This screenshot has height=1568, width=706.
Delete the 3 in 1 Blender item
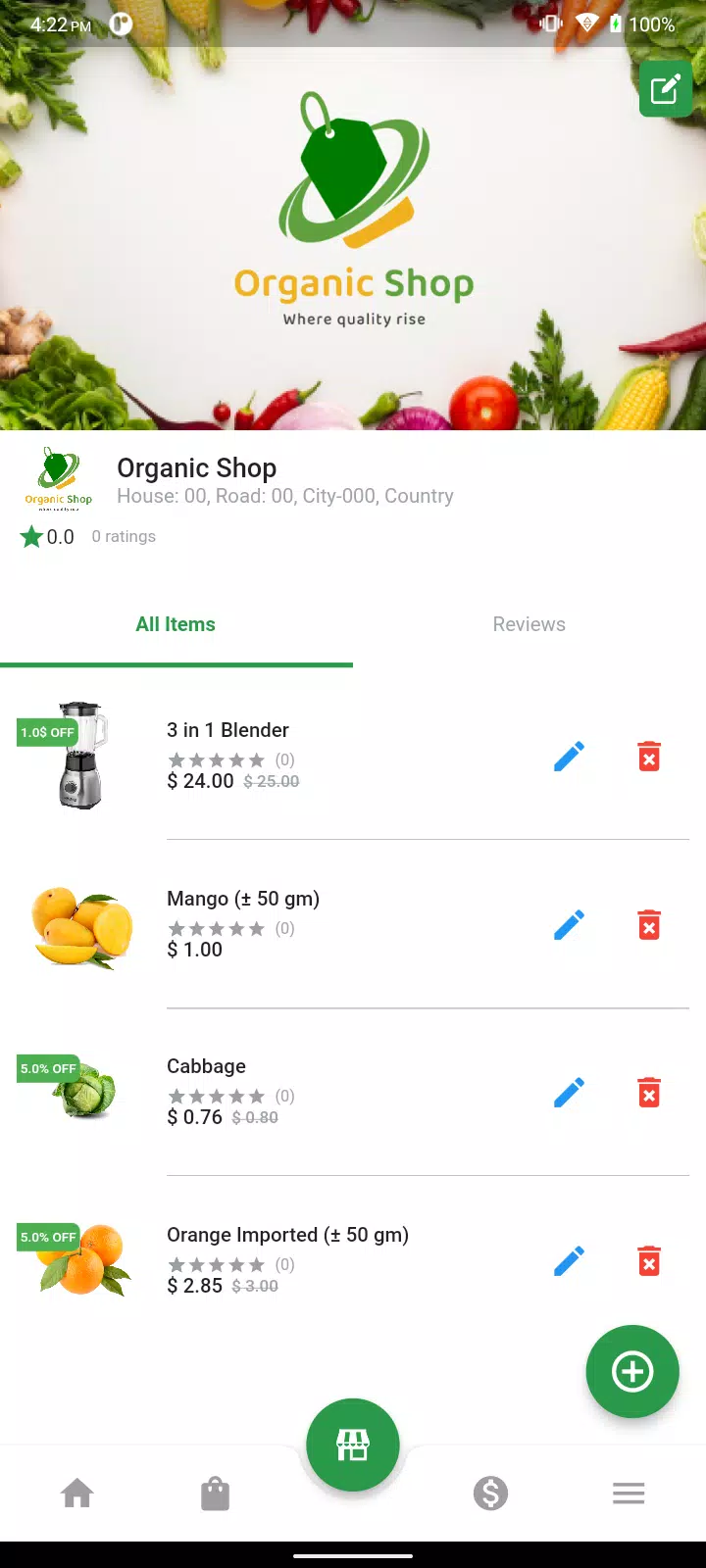pyautogui.click(x=649, y=757)
